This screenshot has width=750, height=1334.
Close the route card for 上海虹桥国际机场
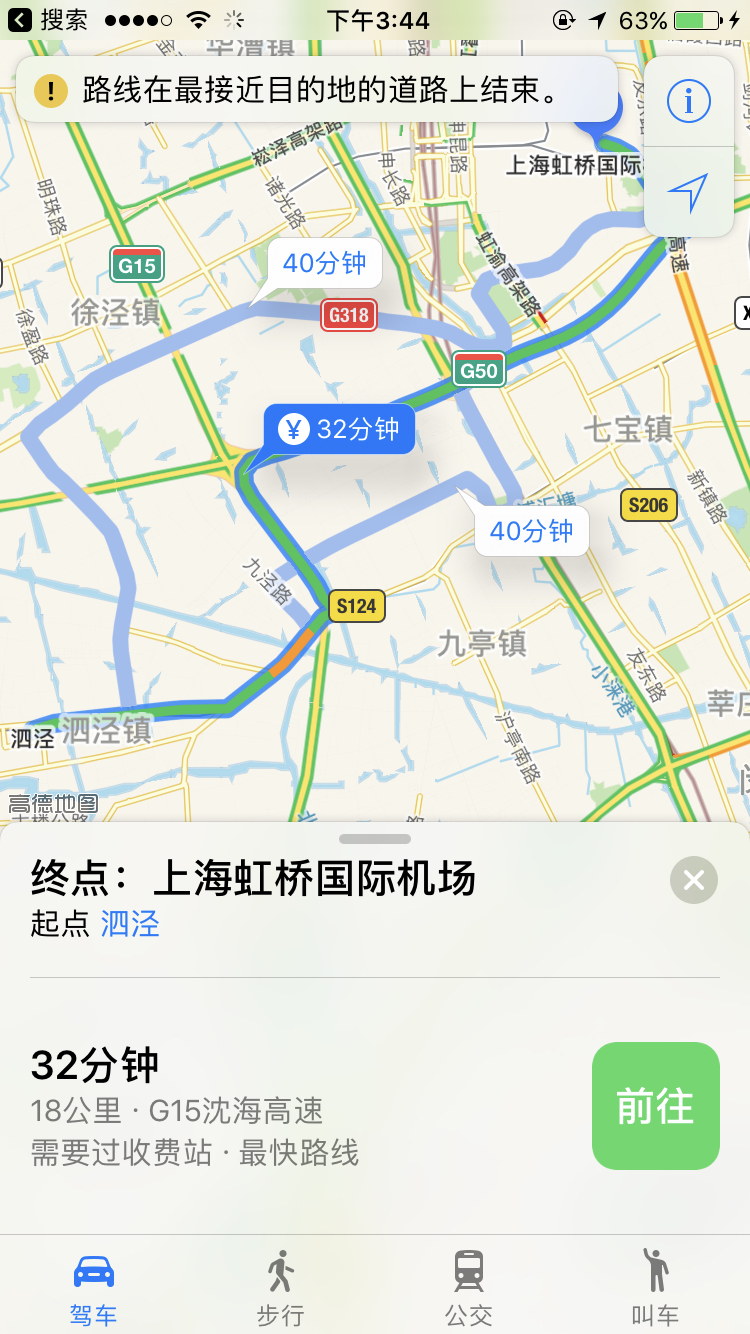click(x=694, y=880)
